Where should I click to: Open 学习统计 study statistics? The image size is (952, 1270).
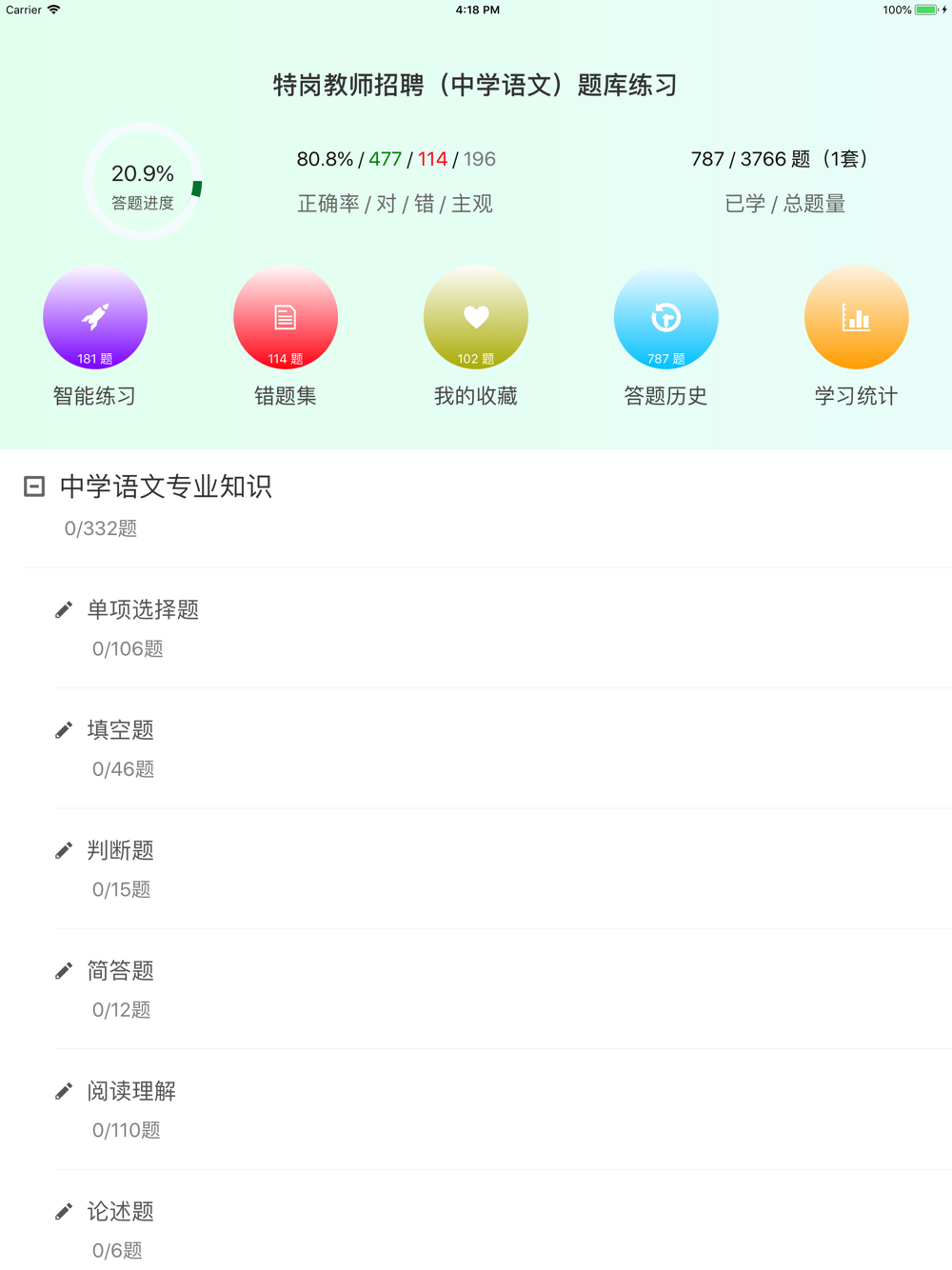(857, 317)
